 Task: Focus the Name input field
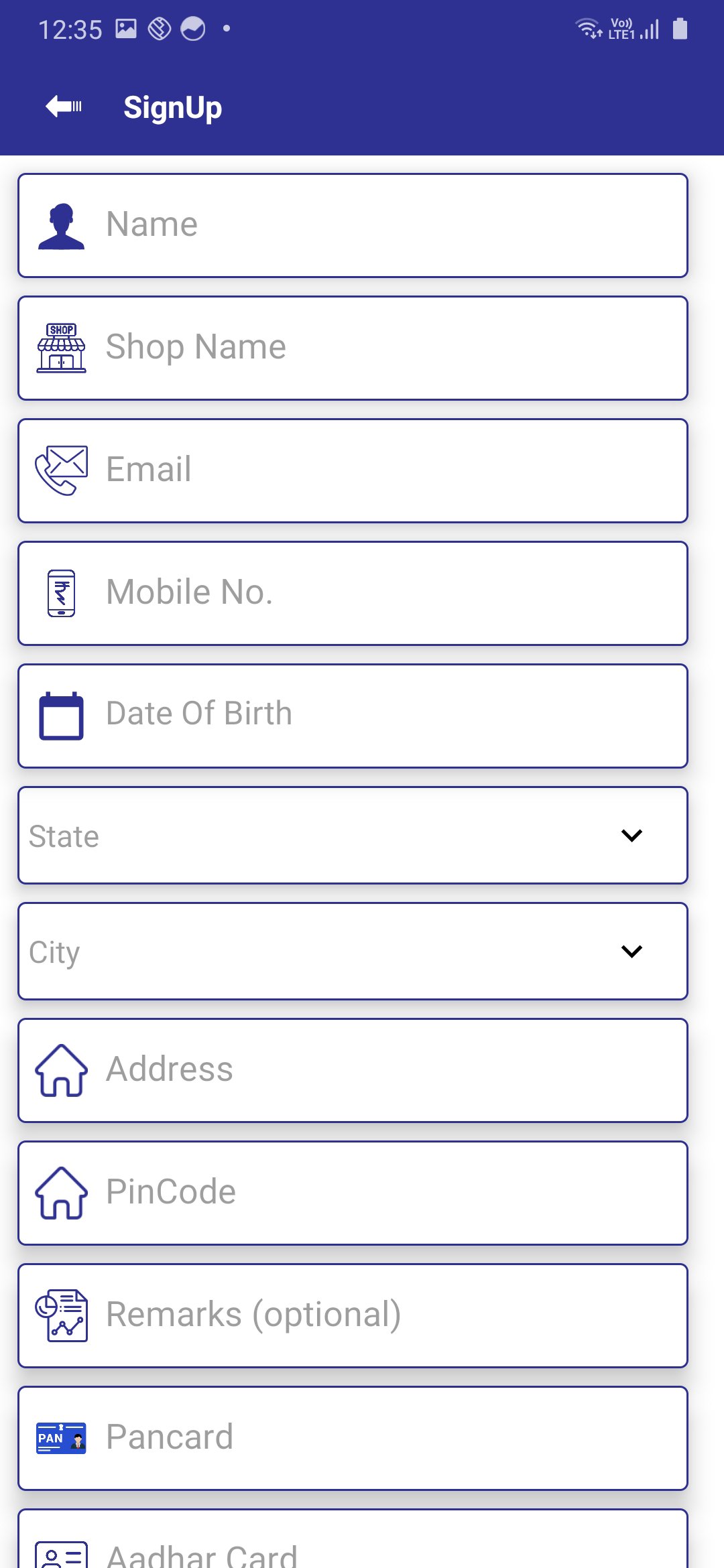[335, 224]
